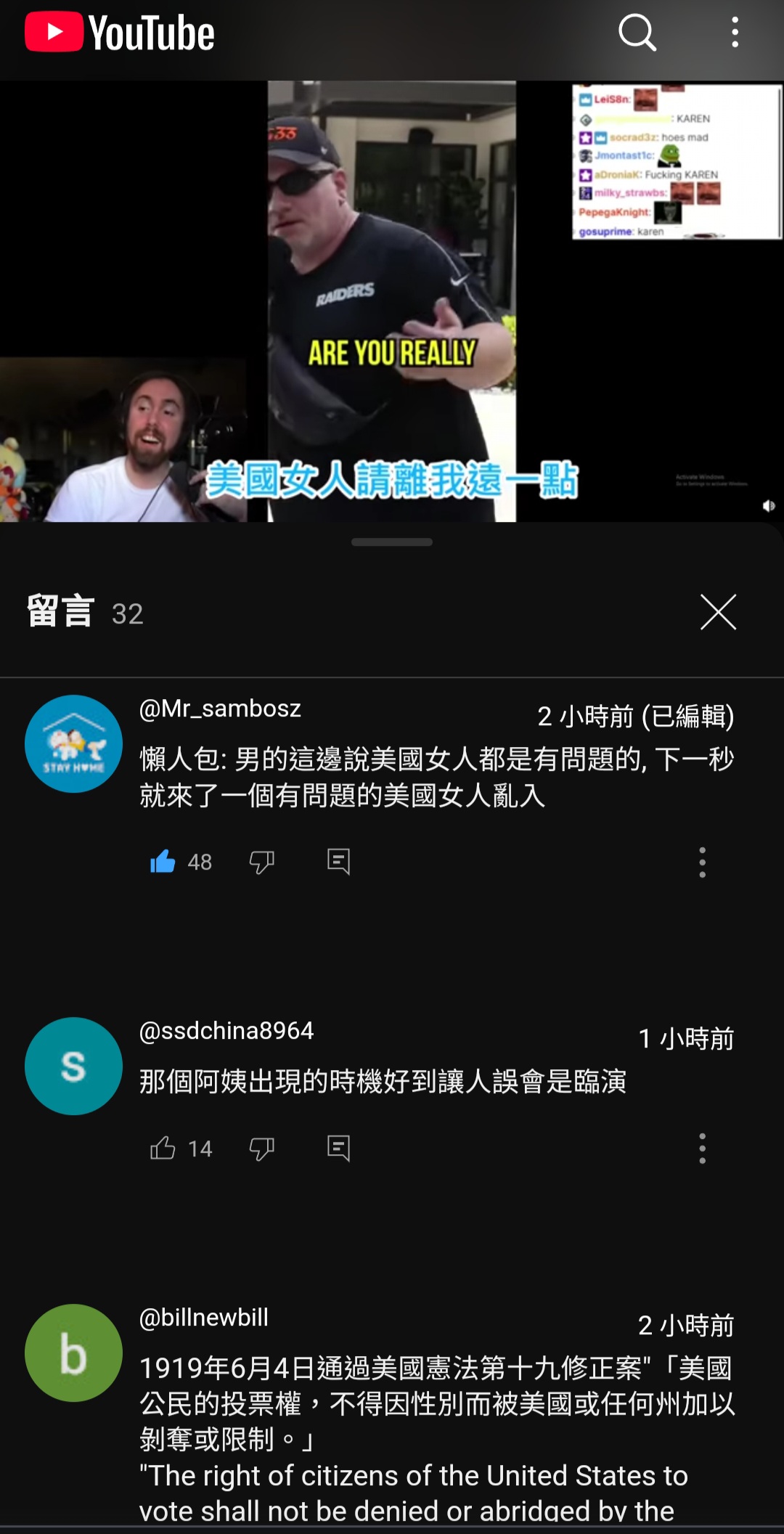Tap the comments panel drag handle

pos(392,542)
